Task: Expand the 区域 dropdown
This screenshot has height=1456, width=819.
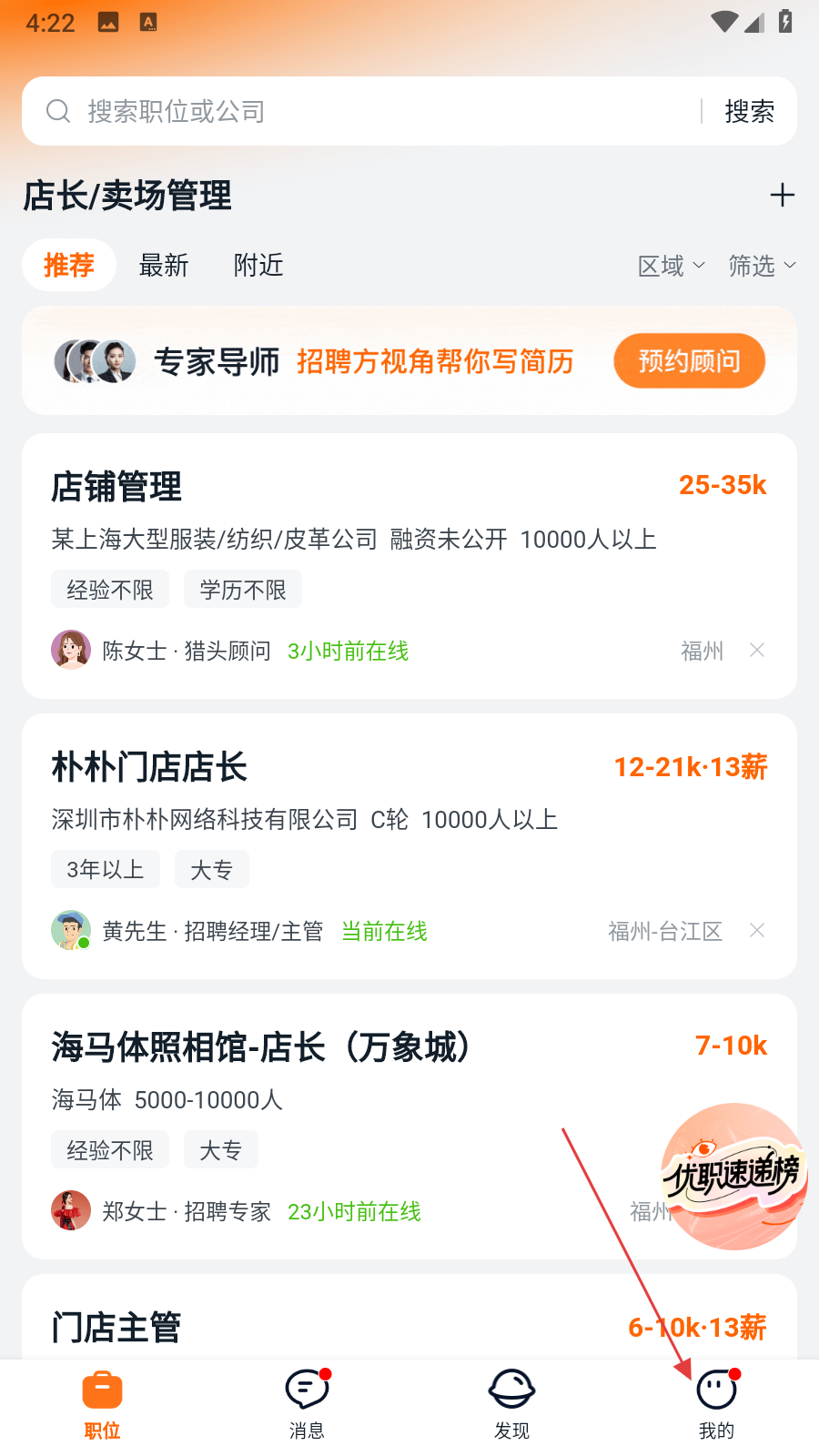Action: tap(671, 266)
